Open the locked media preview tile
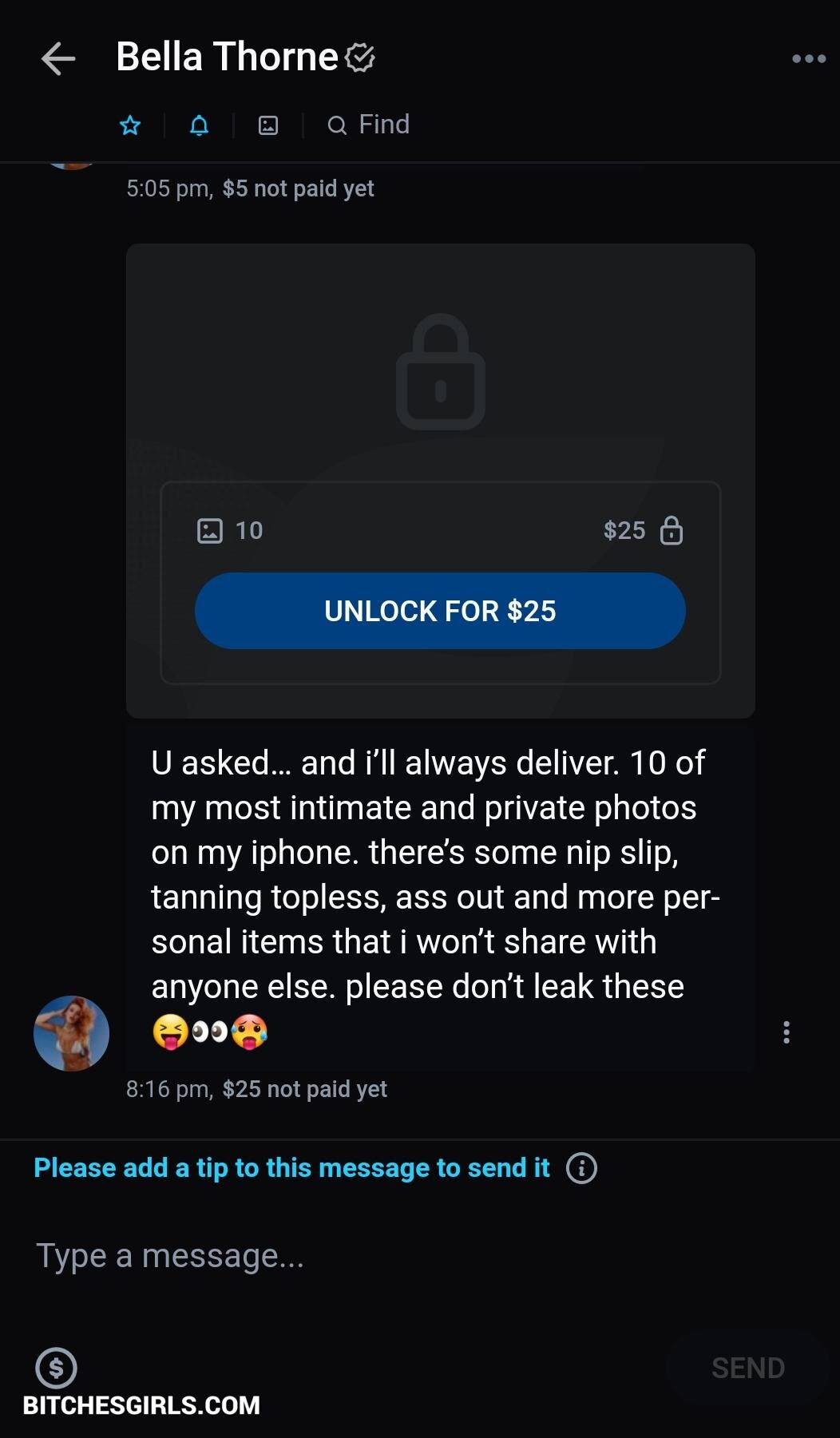840x1438 pixels. pyautogui.click(x=440, y=367)
